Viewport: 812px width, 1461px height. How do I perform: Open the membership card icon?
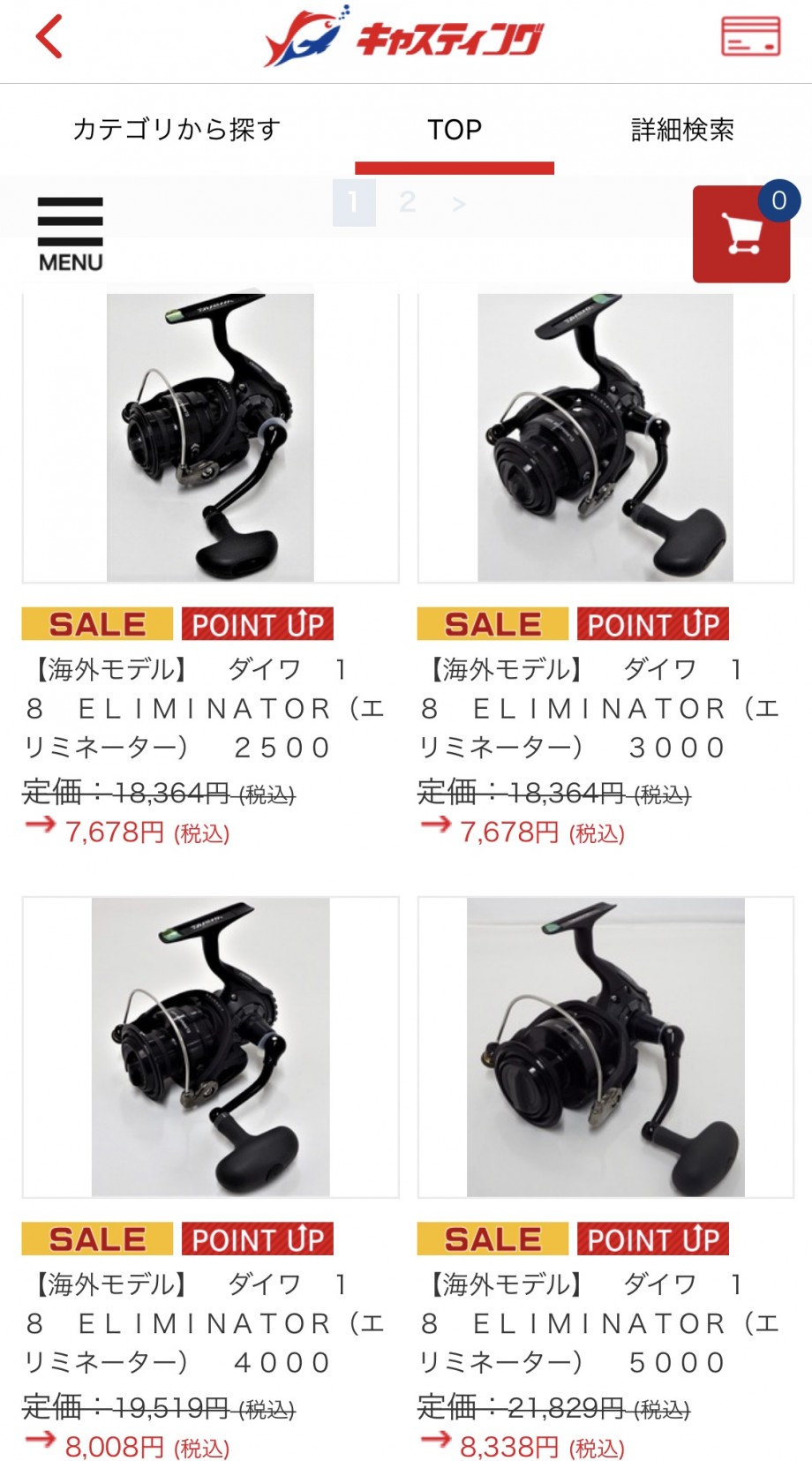(x=750, y=36)
